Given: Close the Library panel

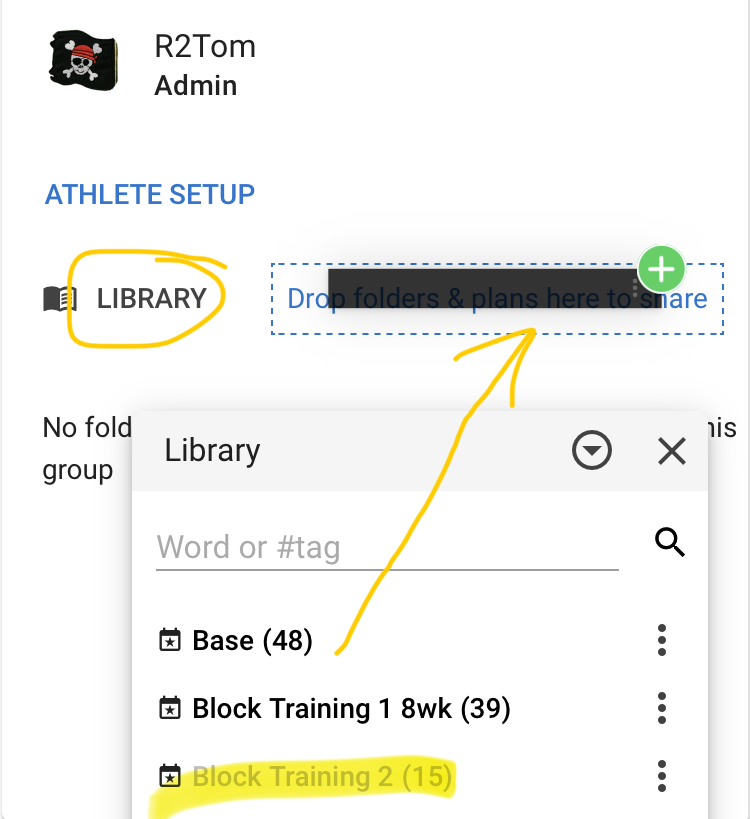Looking at the screenshot, I should [672, 451].
